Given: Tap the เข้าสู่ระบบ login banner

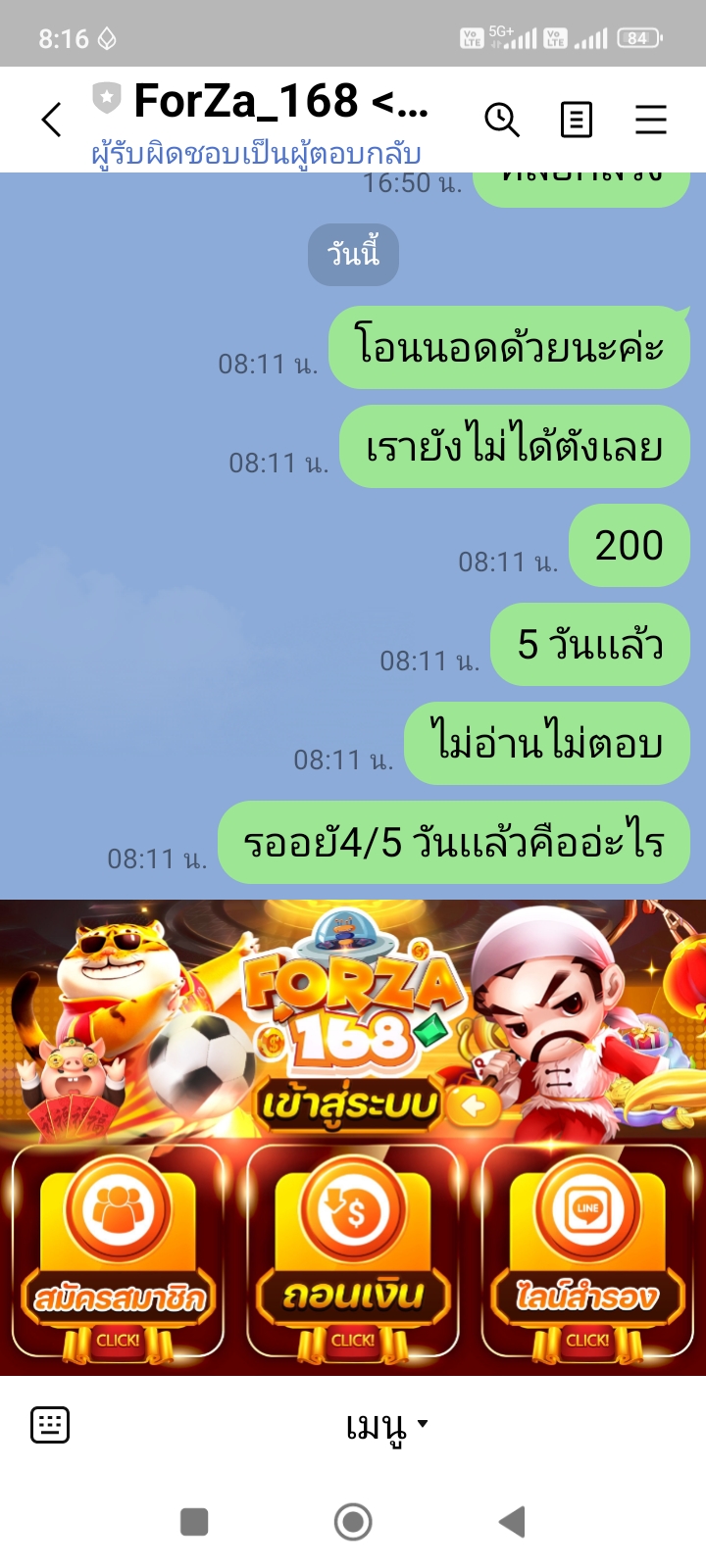Looking at the screenshot, I should (353, 1019).
